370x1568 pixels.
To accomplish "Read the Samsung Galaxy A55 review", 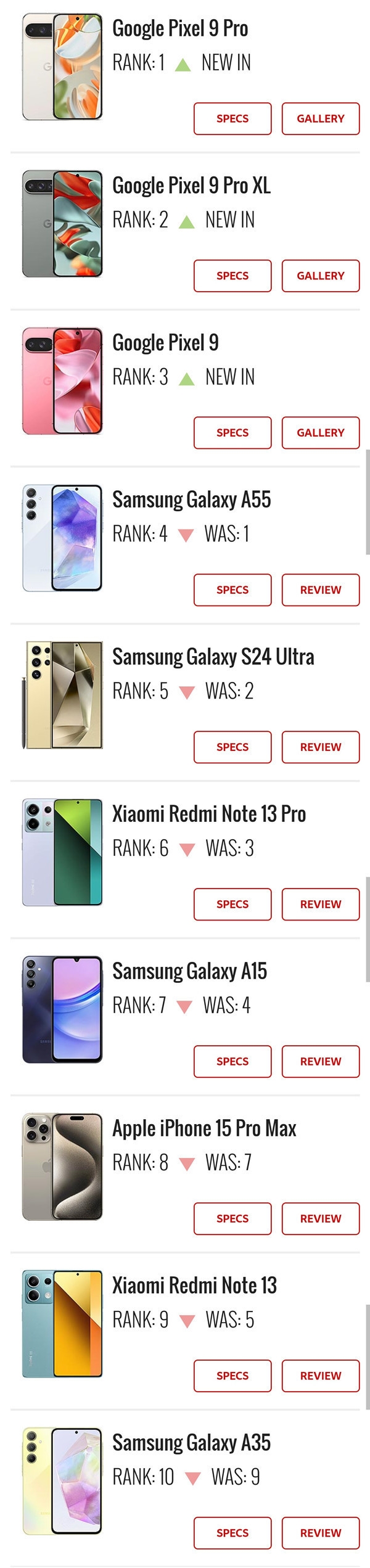I will [x=320, y=590].
